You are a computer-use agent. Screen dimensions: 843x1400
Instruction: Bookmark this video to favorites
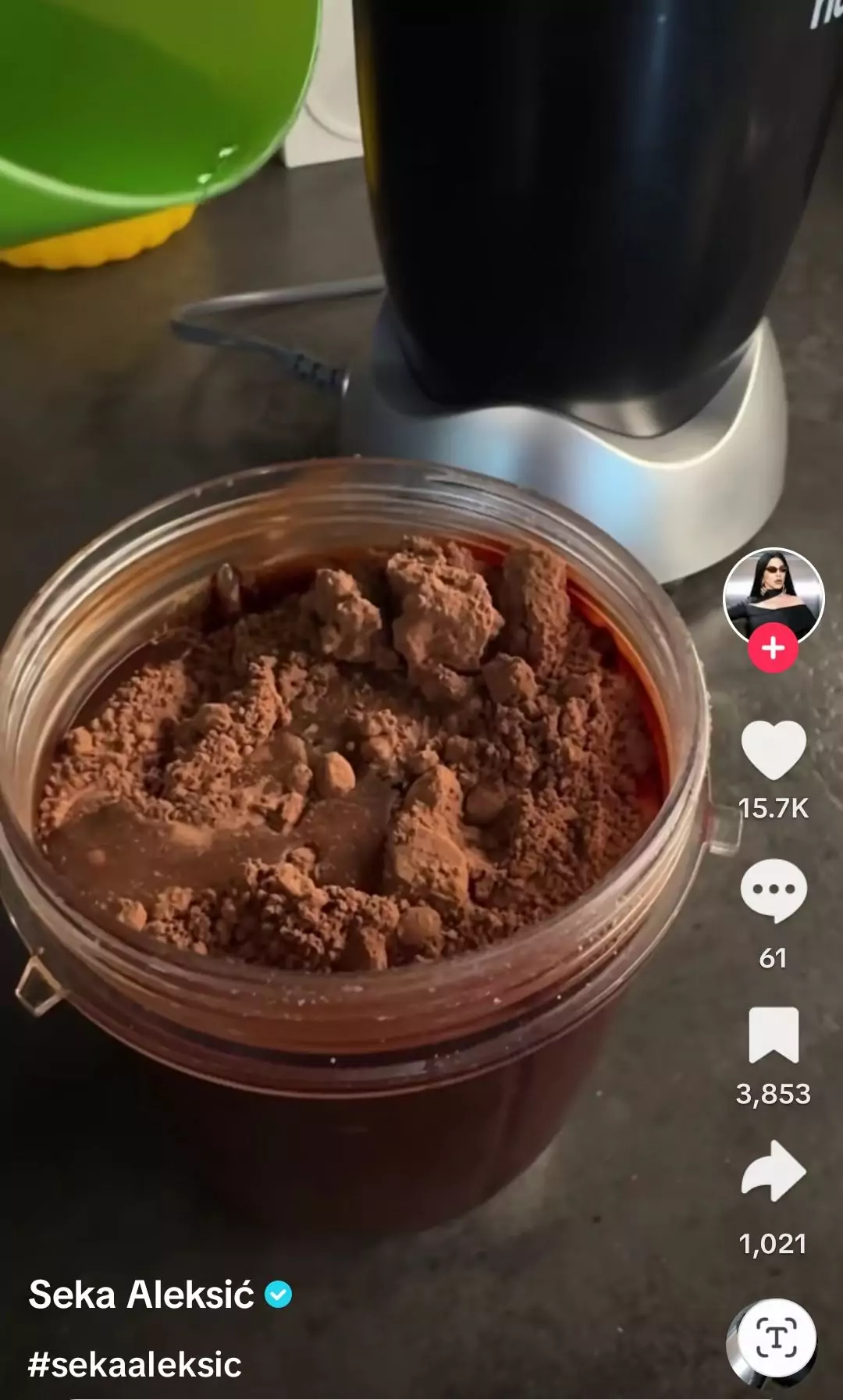pyautogui.click(x=774, y=1035)
